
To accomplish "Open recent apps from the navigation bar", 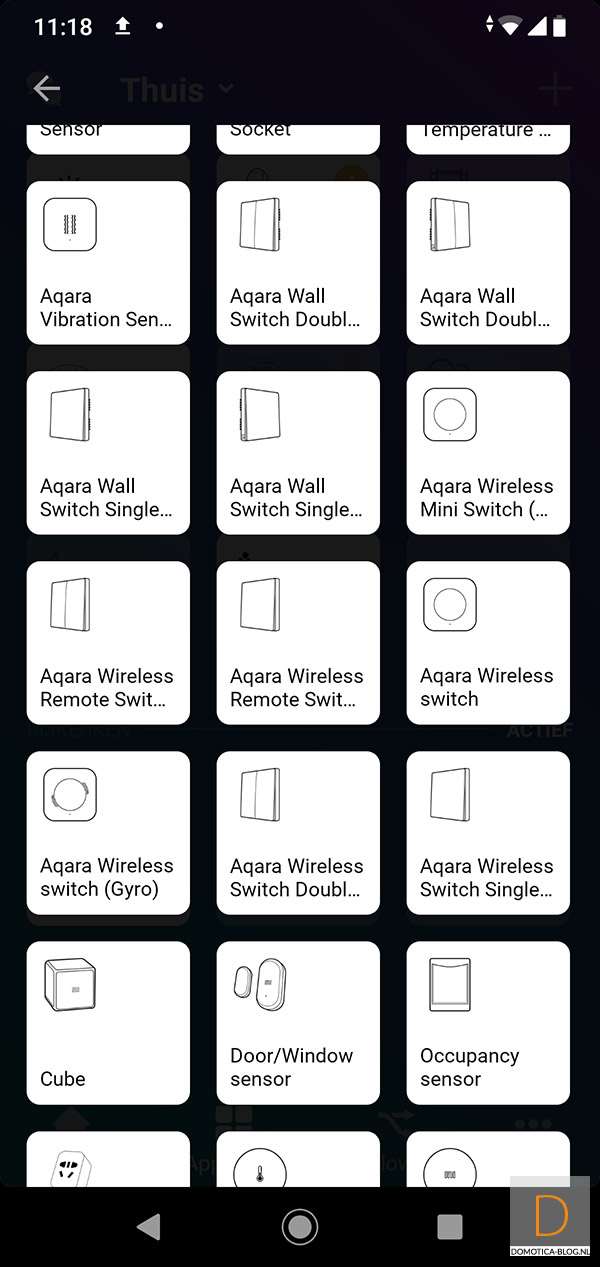I will 450,1226.
